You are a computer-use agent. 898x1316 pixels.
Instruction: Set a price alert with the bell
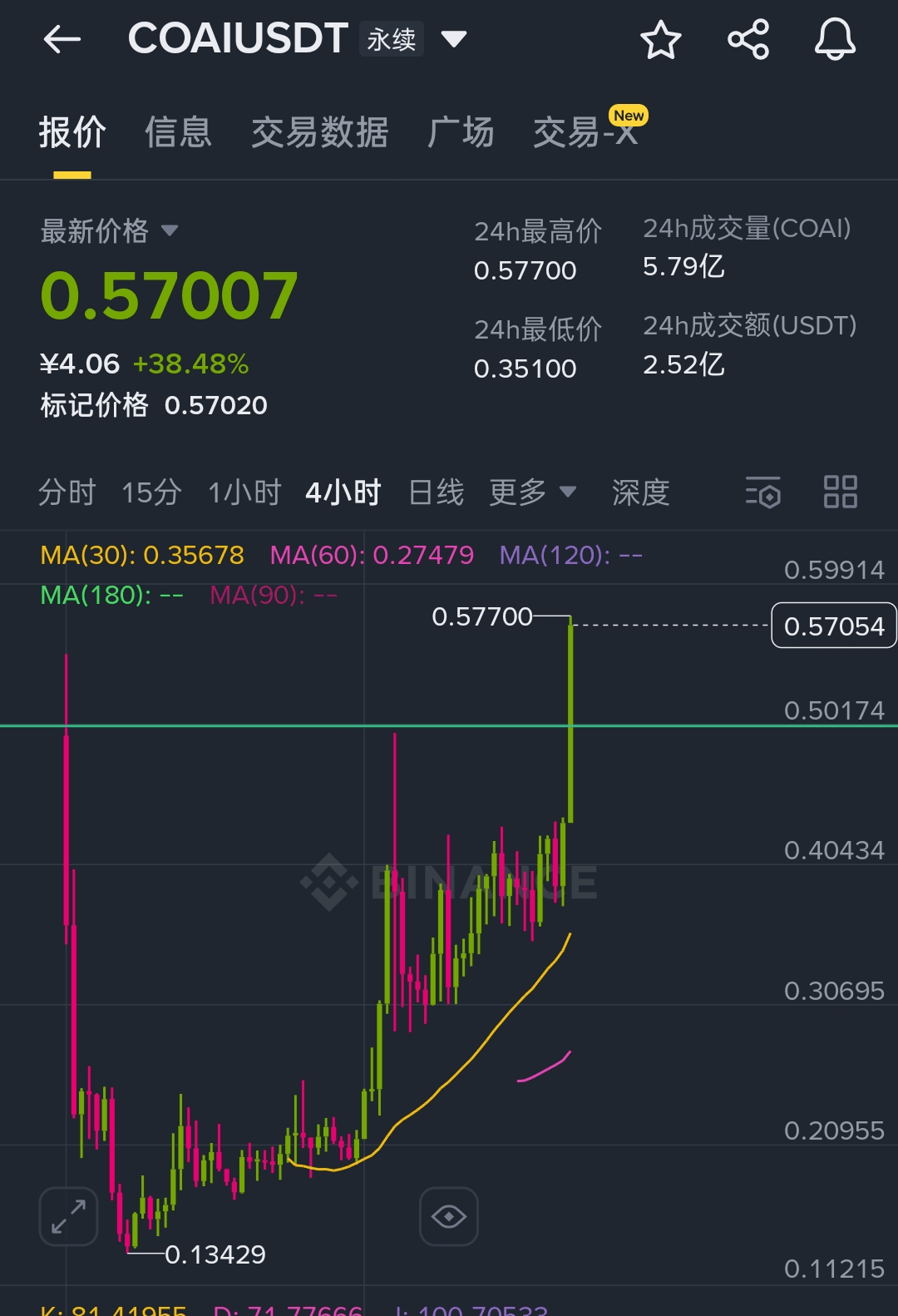pyautogui.click(x=835, y=40)
